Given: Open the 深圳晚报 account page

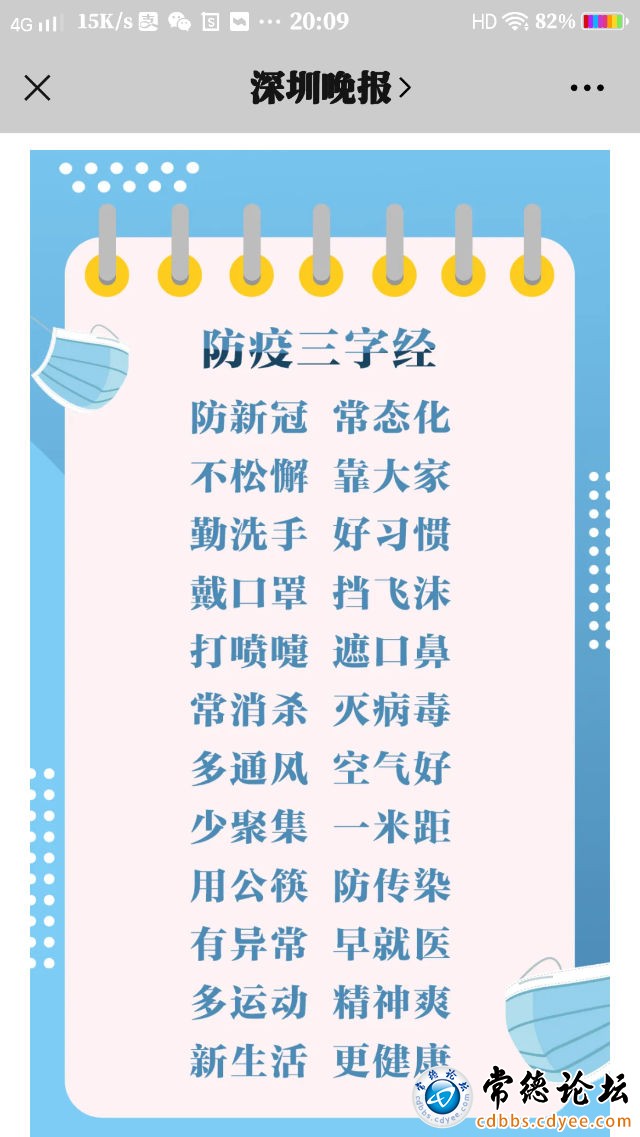Looking at the screenshot, I should pos(329,88).
